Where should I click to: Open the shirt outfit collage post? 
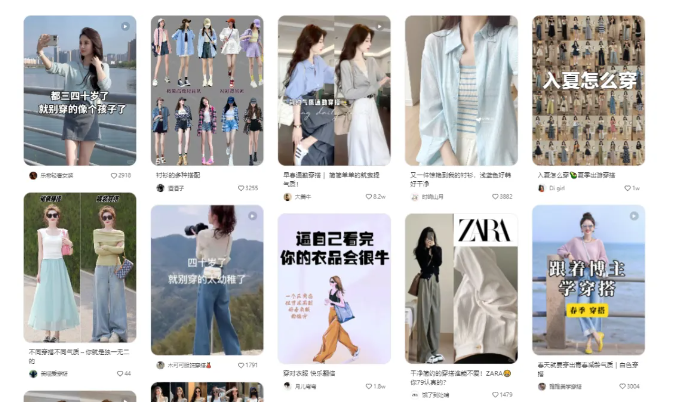(207, 90)
